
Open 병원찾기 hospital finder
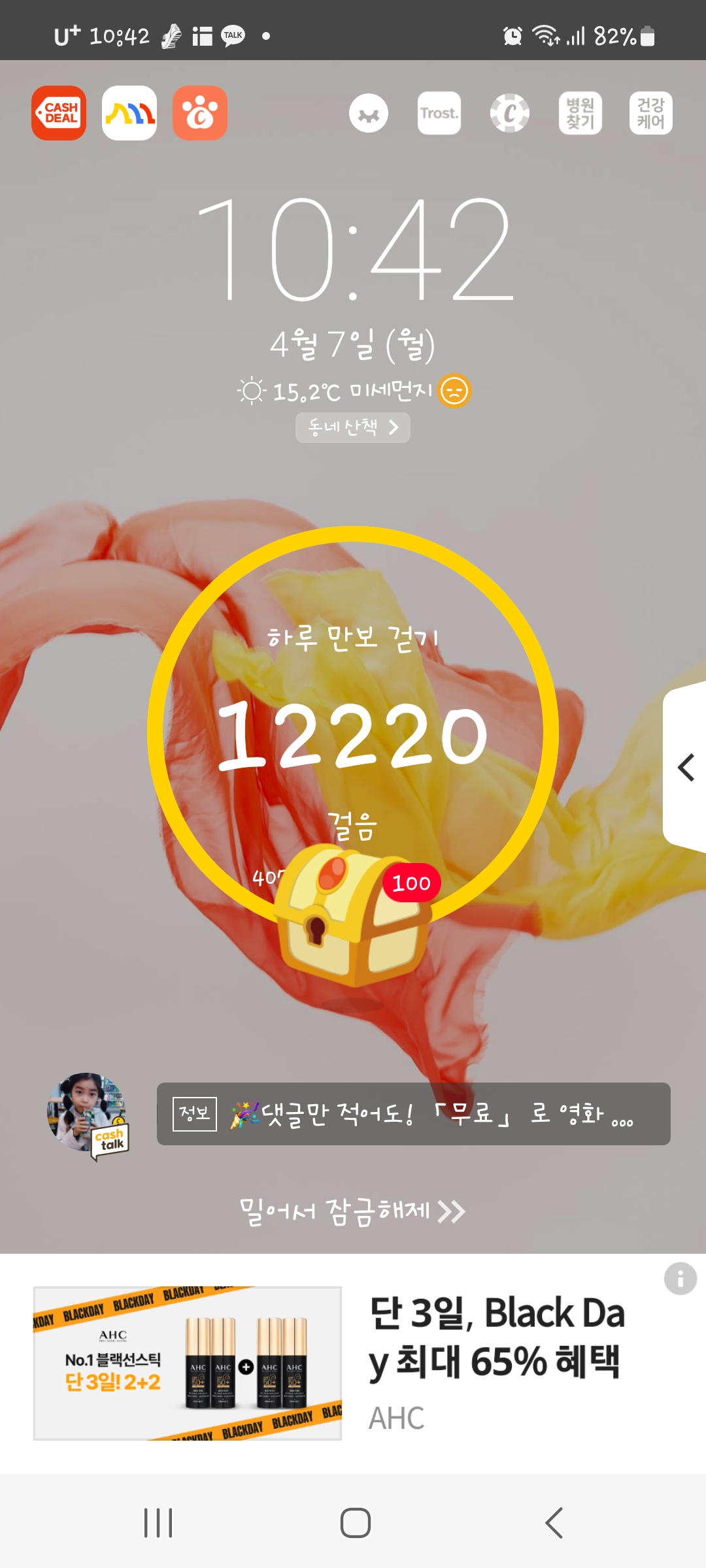pos(580,113)
